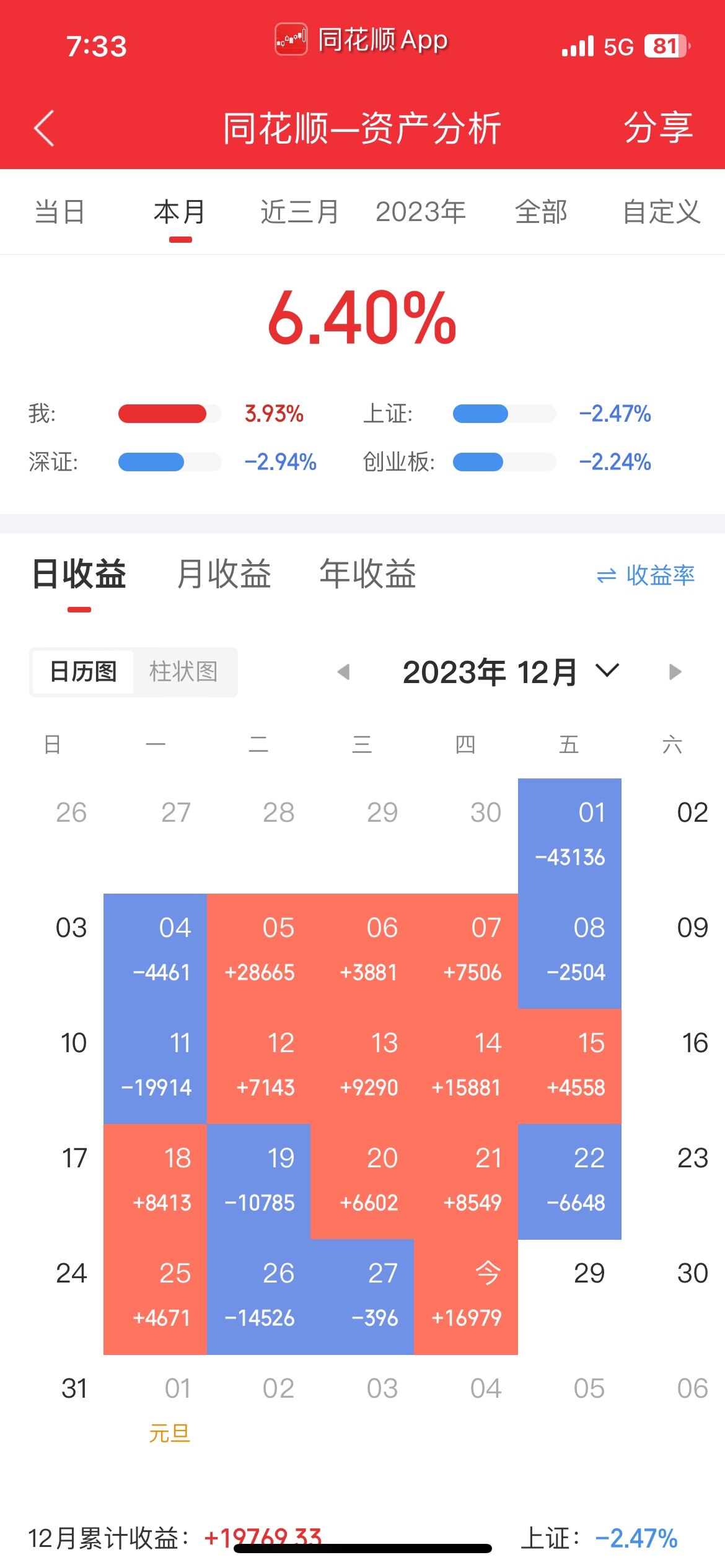
Task: Select the 近三月 period tab
Action: [x=299, y=212]
